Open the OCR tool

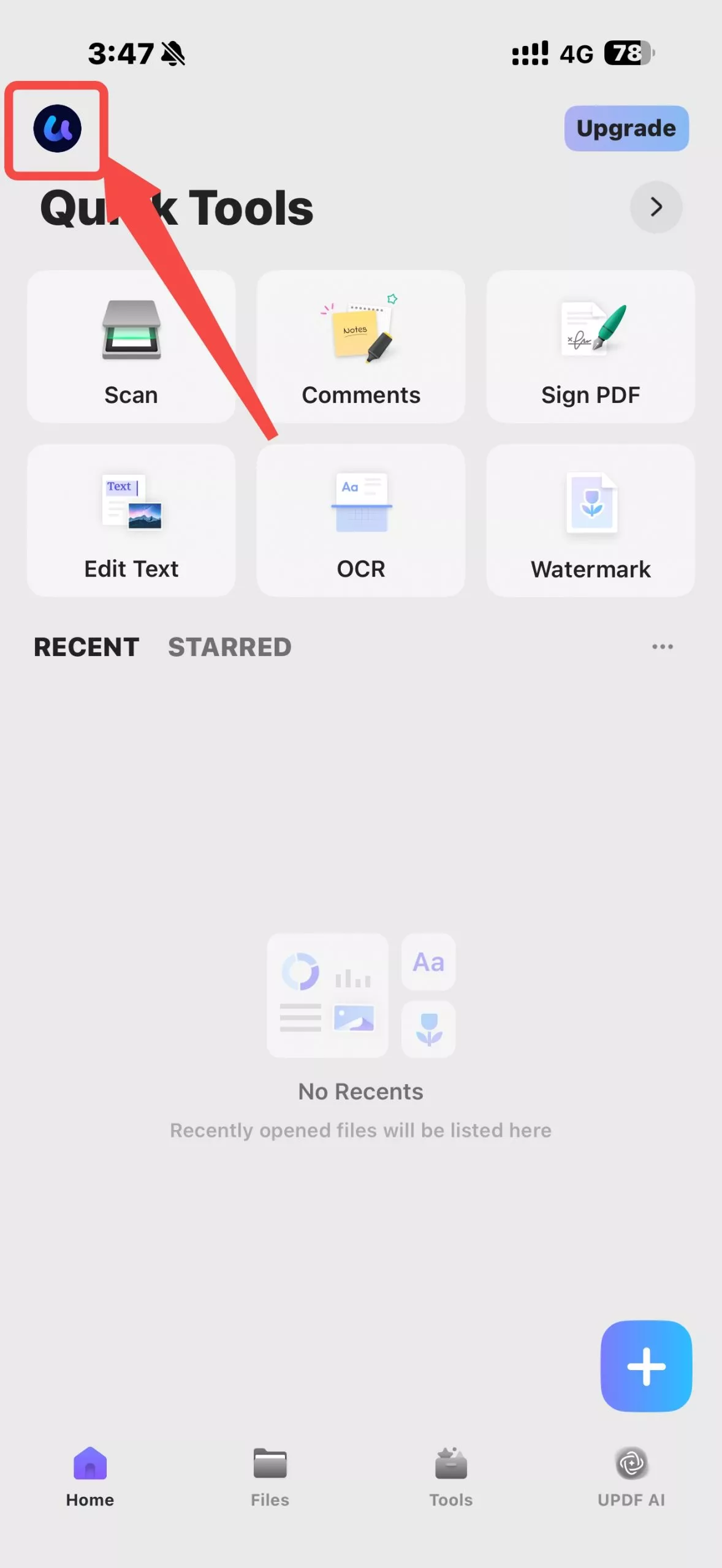(360, 521)
